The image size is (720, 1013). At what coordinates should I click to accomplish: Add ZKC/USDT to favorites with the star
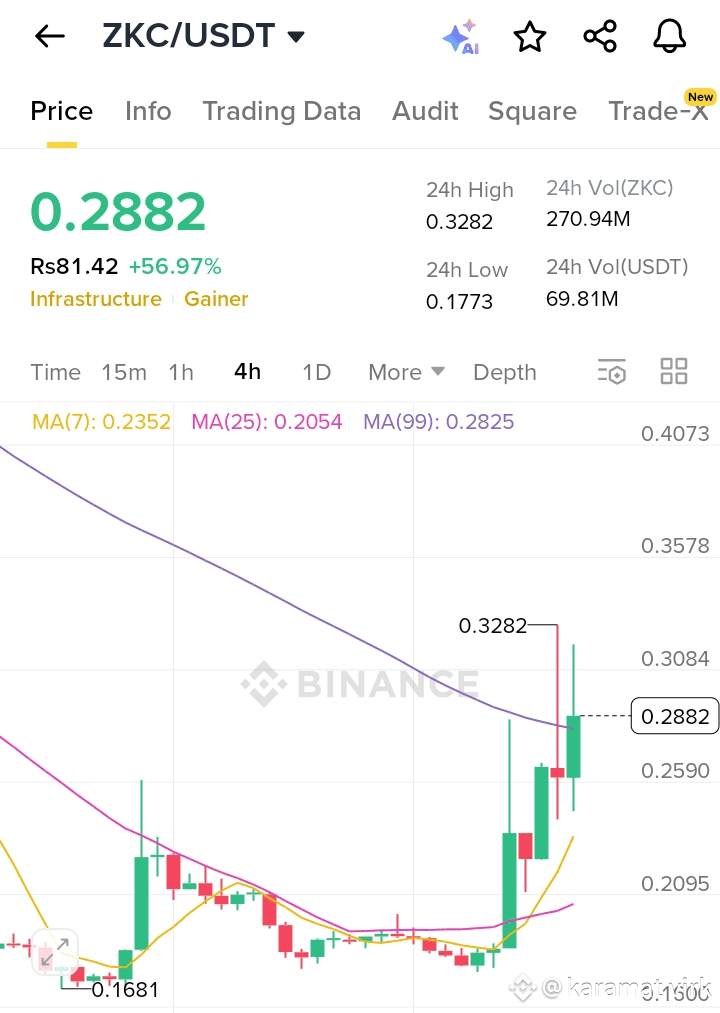click(529, 37)
